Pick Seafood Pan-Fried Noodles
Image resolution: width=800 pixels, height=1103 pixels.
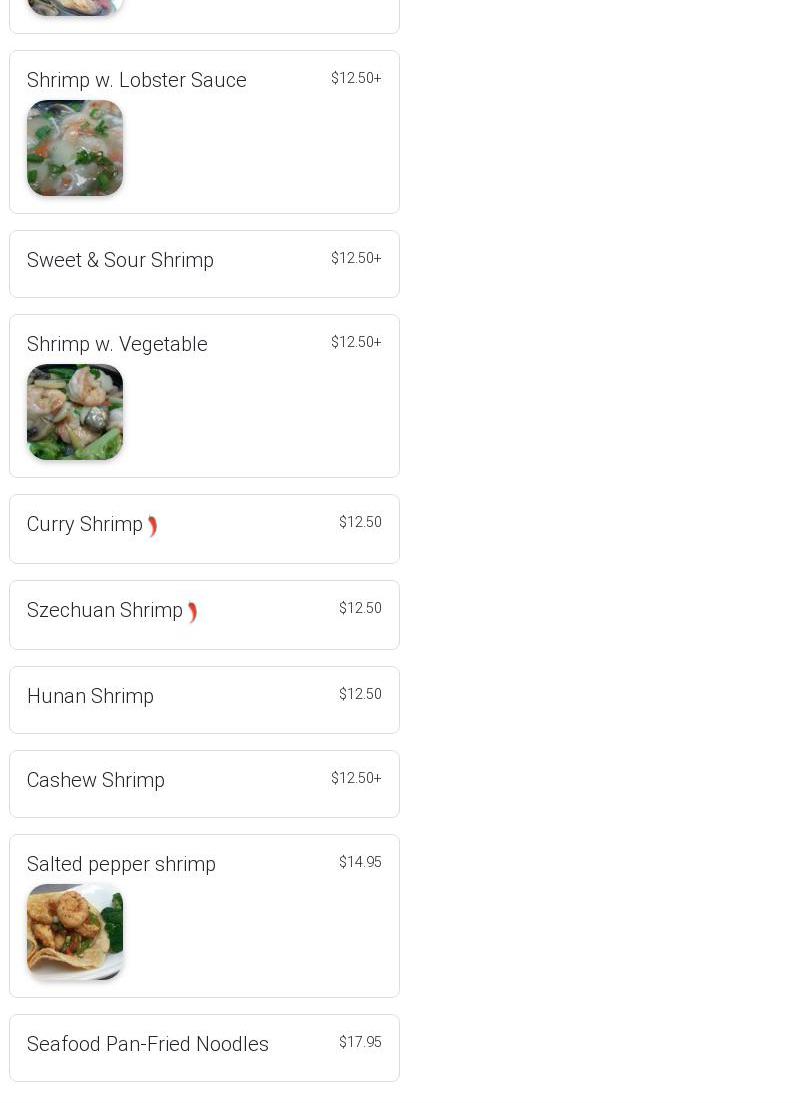pyautogui.click(x=204, y=1048)
